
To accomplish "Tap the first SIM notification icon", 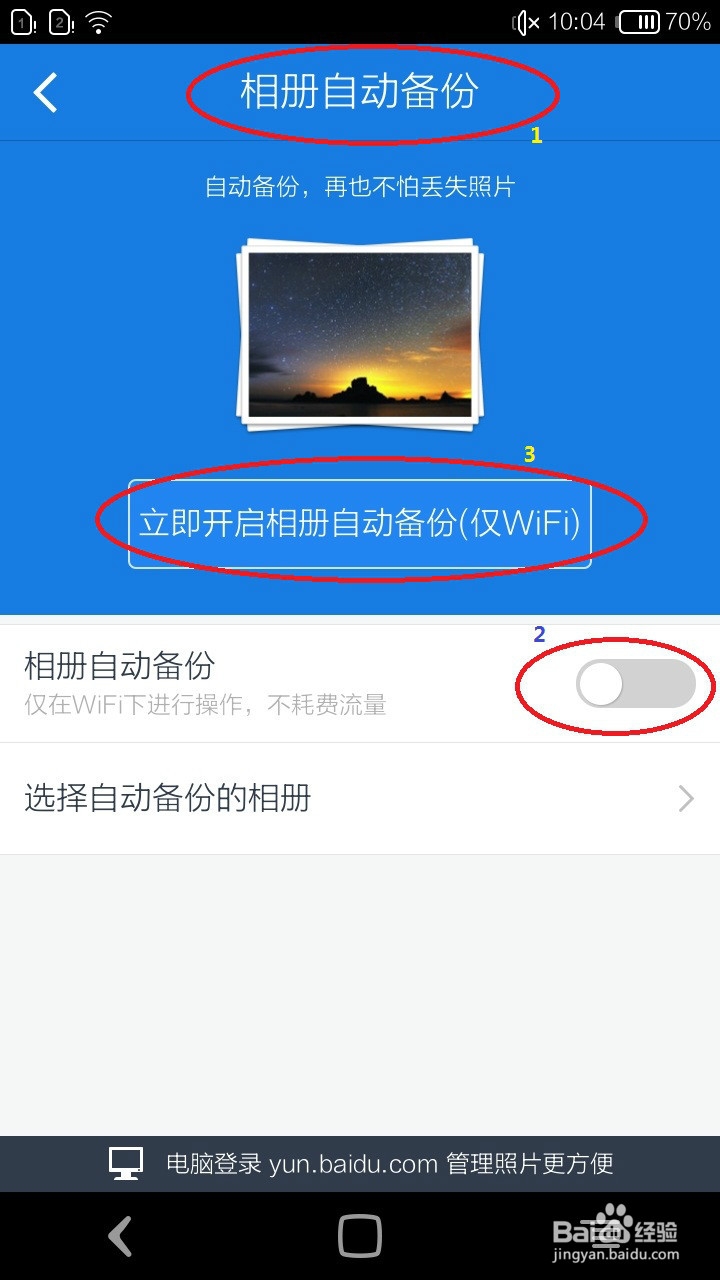I will pos(20,20).
